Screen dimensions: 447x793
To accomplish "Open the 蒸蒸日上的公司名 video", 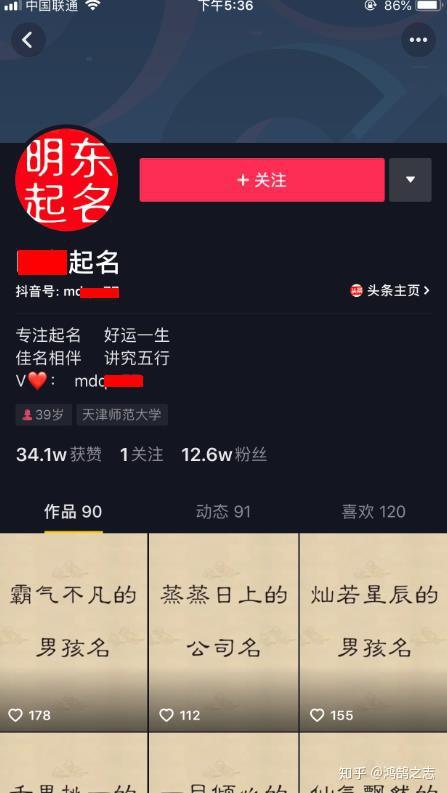I will click(224, 632).
